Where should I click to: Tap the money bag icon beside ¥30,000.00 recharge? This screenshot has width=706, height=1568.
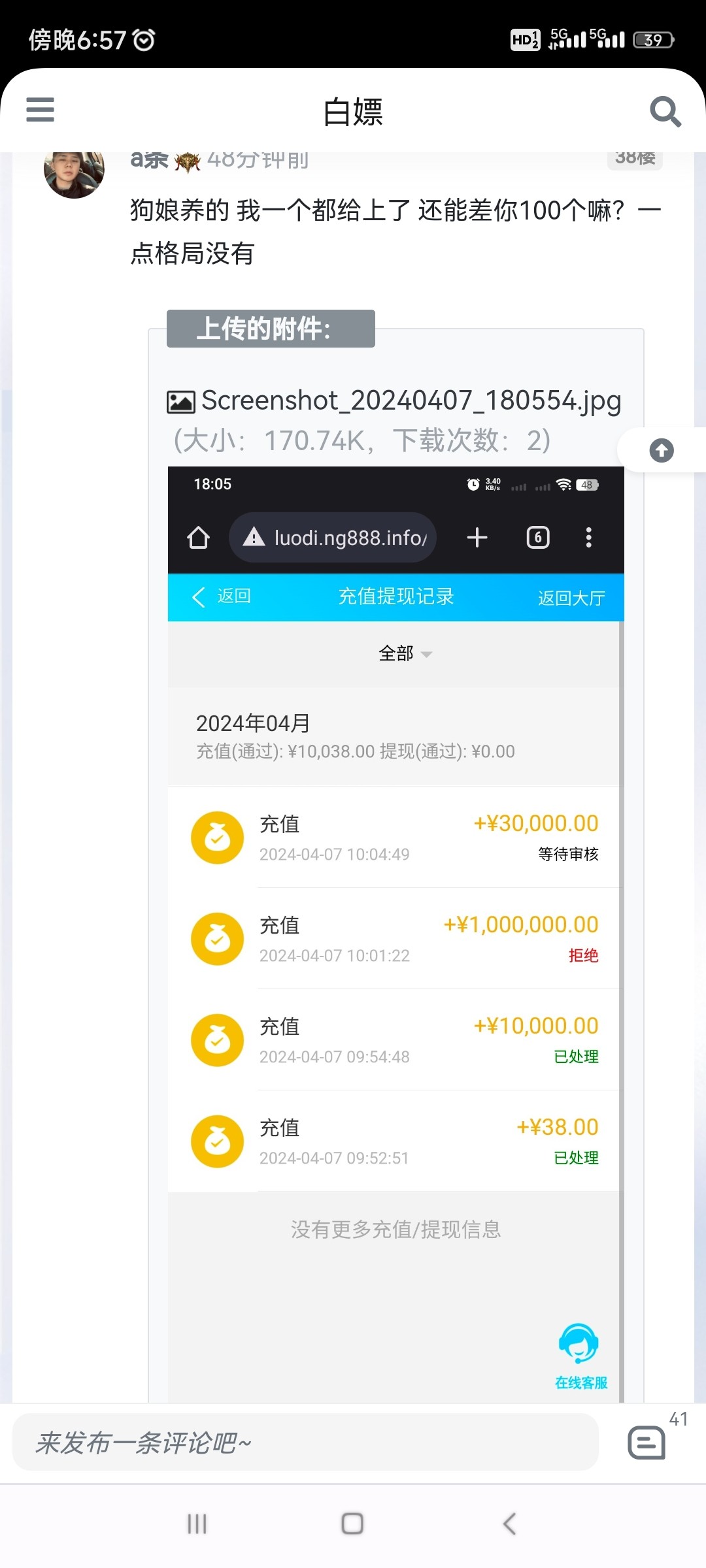pos(217,838)
